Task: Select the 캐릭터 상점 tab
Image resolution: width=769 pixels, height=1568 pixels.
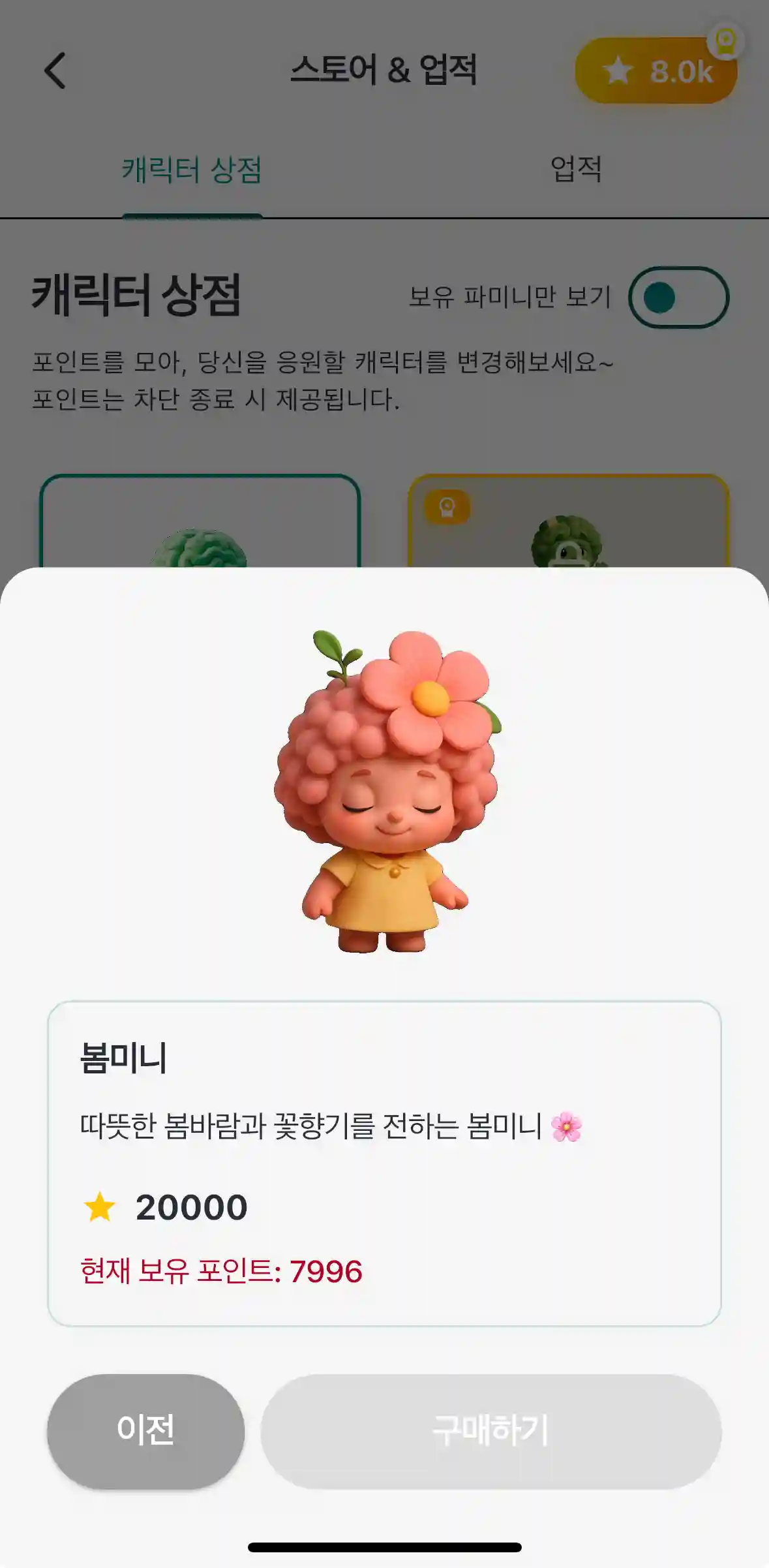Action: coord(192,171)
